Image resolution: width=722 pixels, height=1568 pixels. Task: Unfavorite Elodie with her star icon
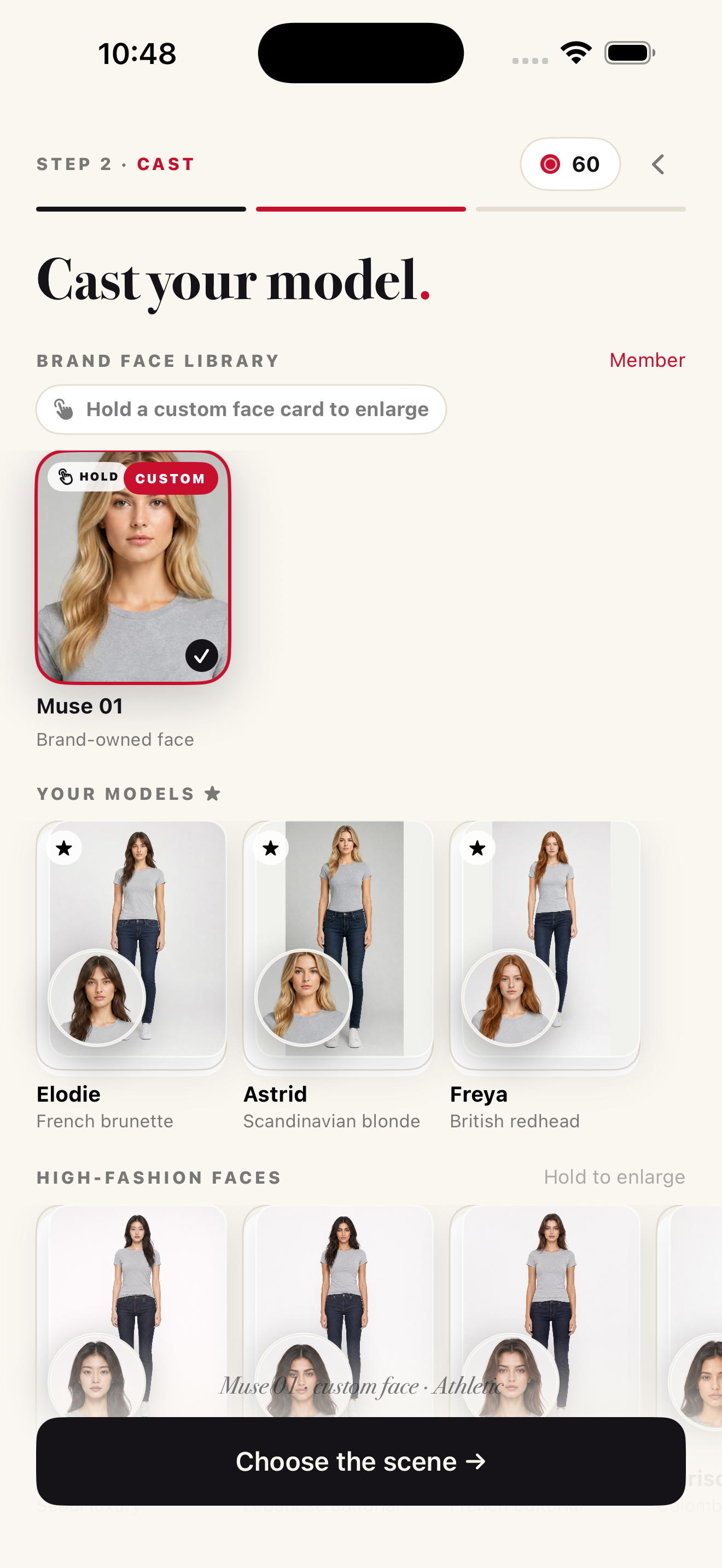pos(64,848)
